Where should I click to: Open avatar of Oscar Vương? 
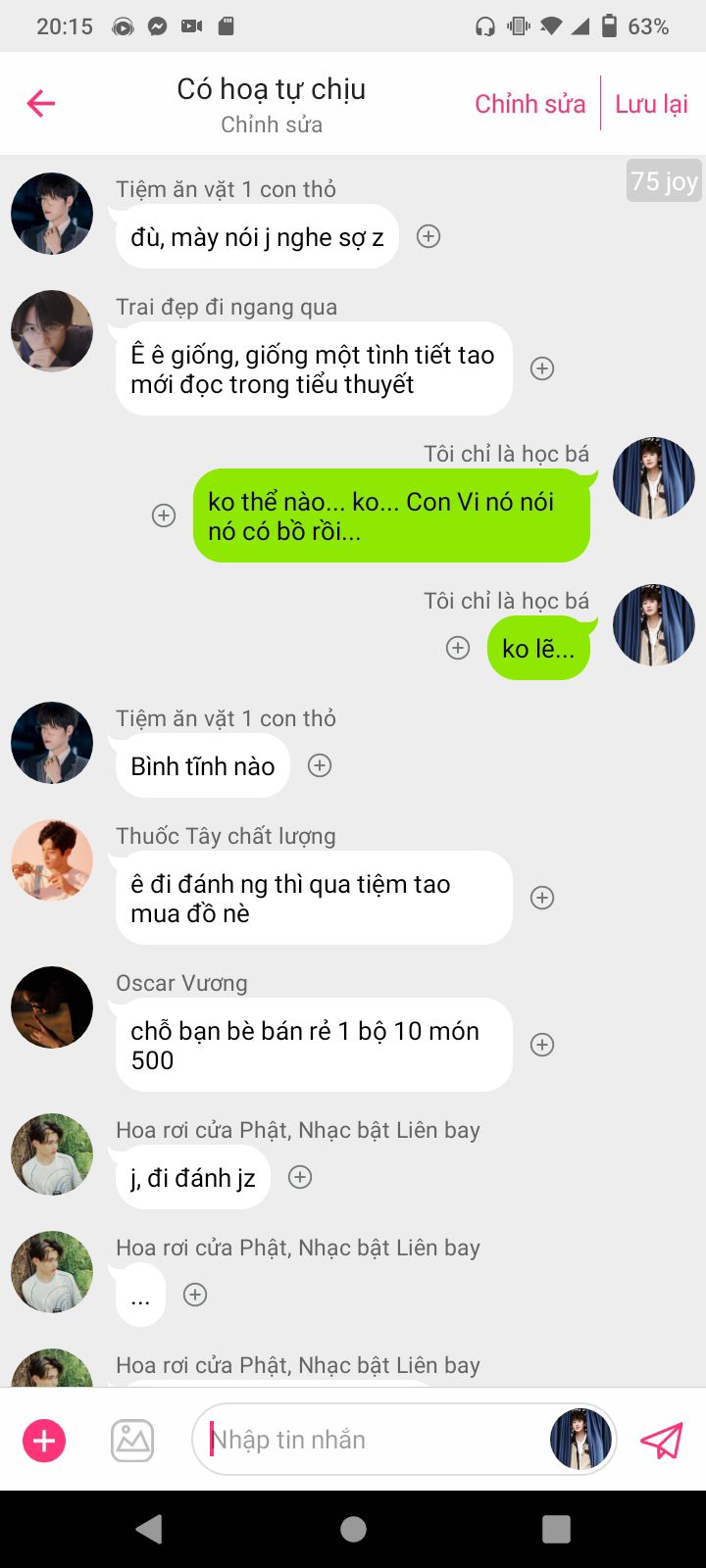pyautogui.click(x=52, y=1007)
